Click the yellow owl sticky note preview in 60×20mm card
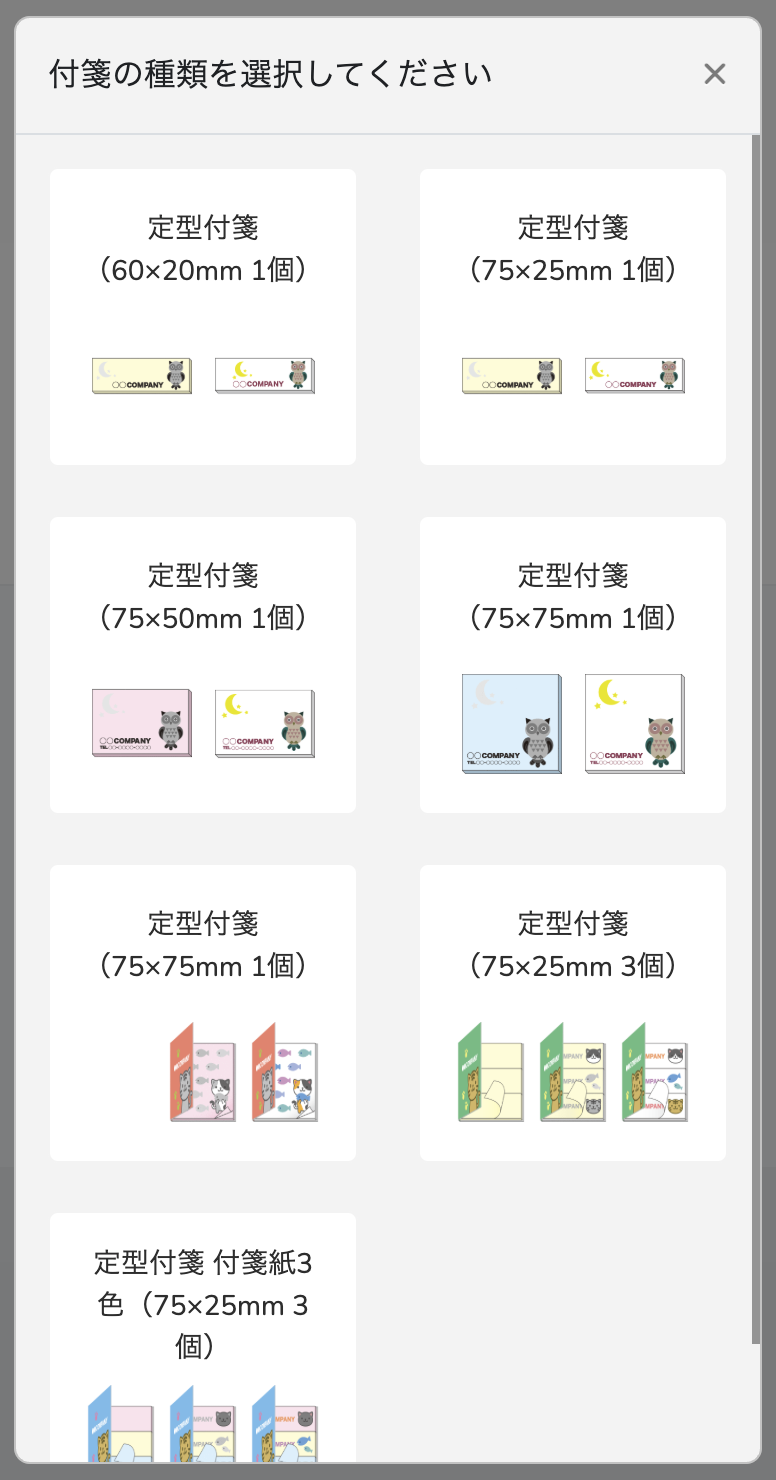 (x=140, y=375)
